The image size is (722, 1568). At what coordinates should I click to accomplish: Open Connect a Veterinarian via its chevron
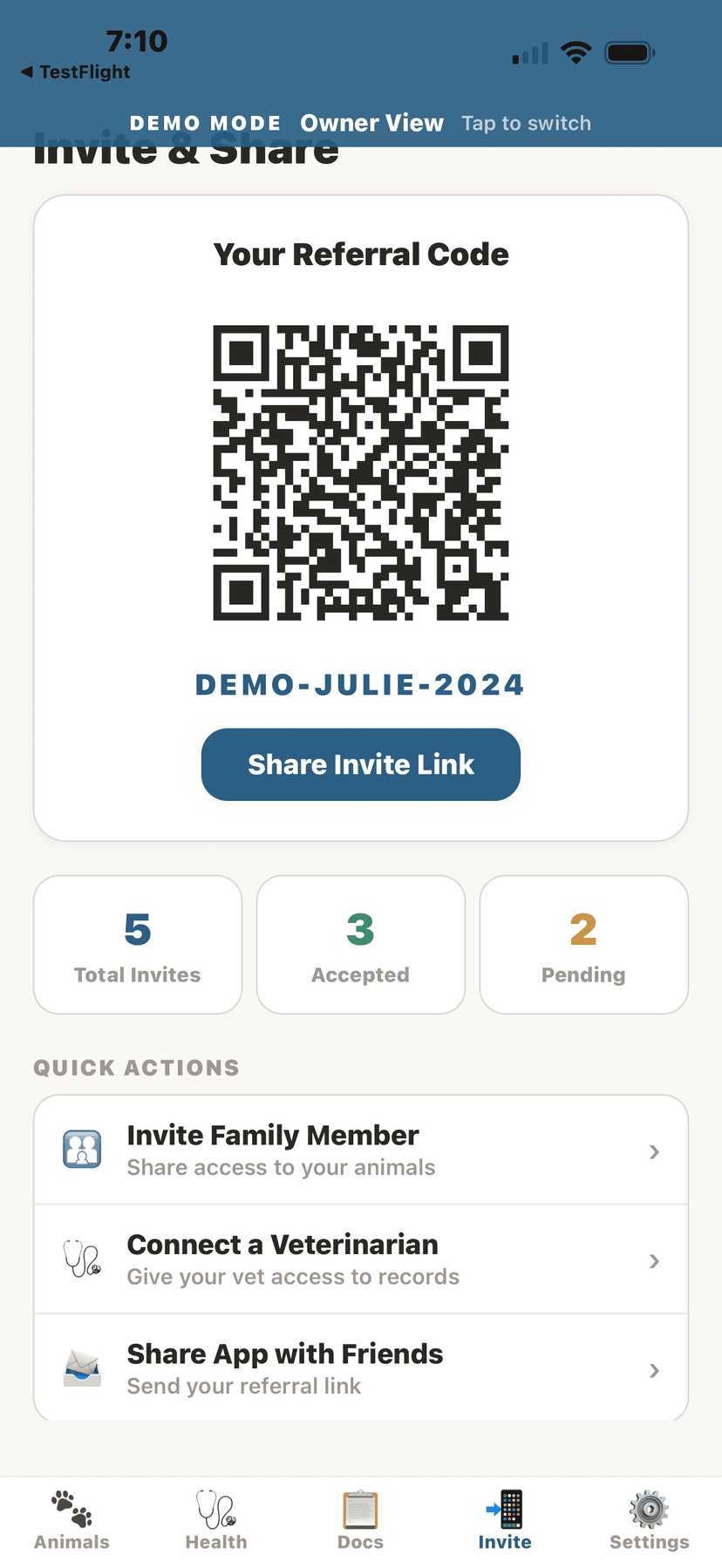[655, 1260]
